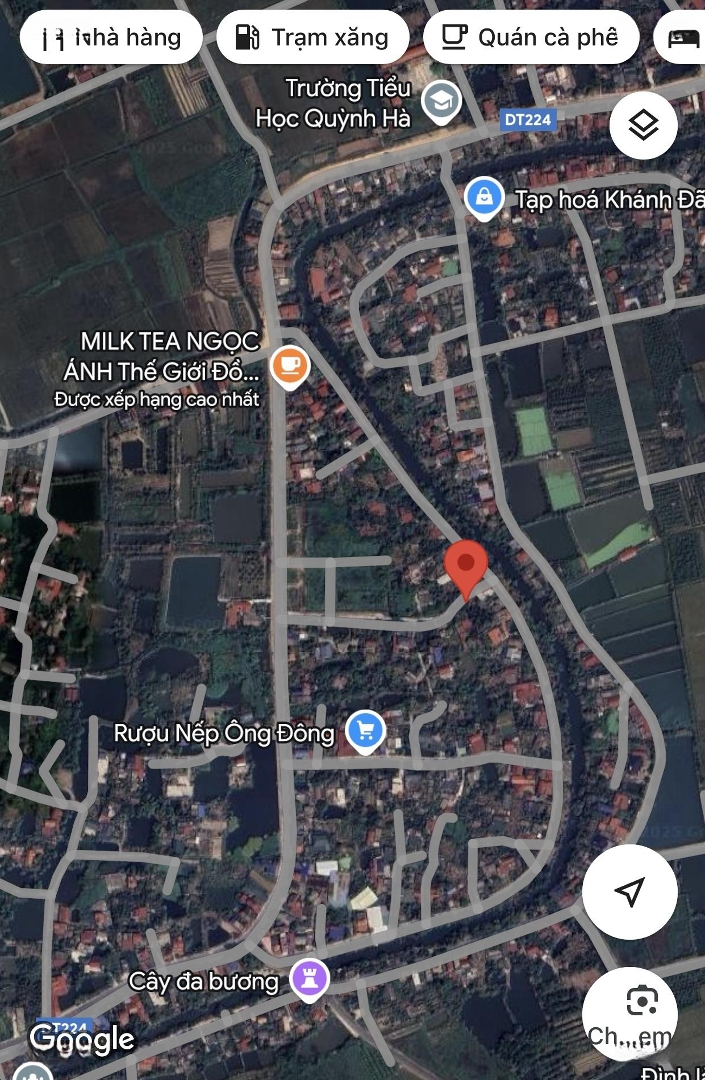
Task: Center map on my location
Action: point(629,891)
